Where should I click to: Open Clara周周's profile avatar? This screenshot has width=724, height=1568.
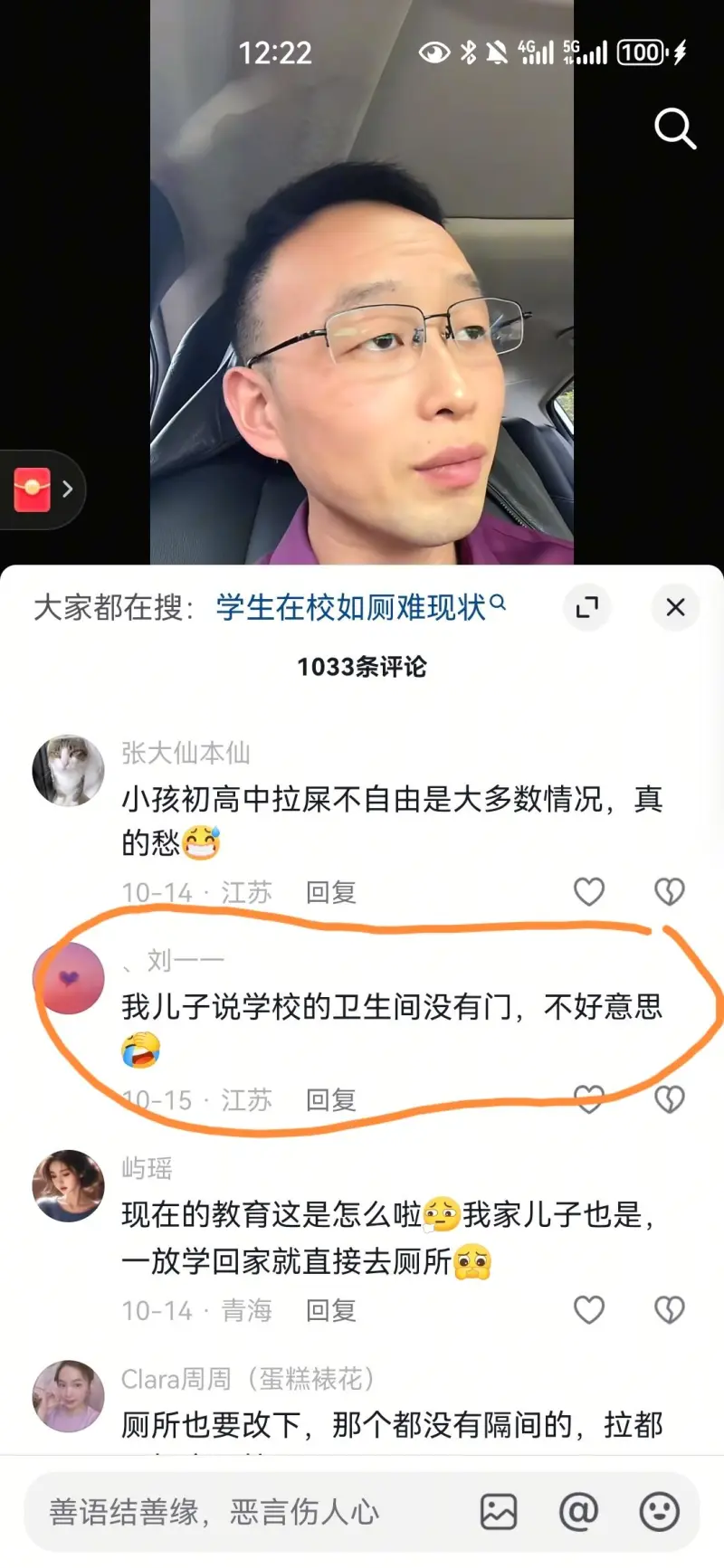[68, 1395]
